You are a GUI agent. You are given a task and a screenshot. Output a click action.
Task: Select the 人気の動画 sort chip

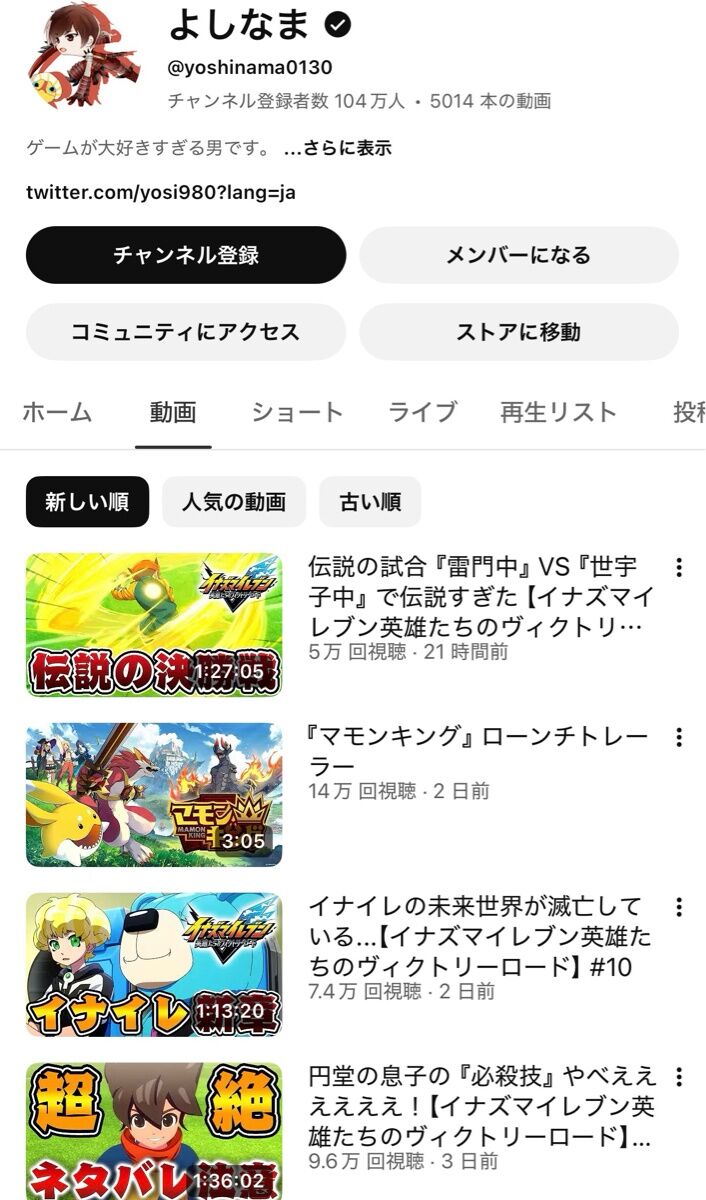tap(234, 502)
